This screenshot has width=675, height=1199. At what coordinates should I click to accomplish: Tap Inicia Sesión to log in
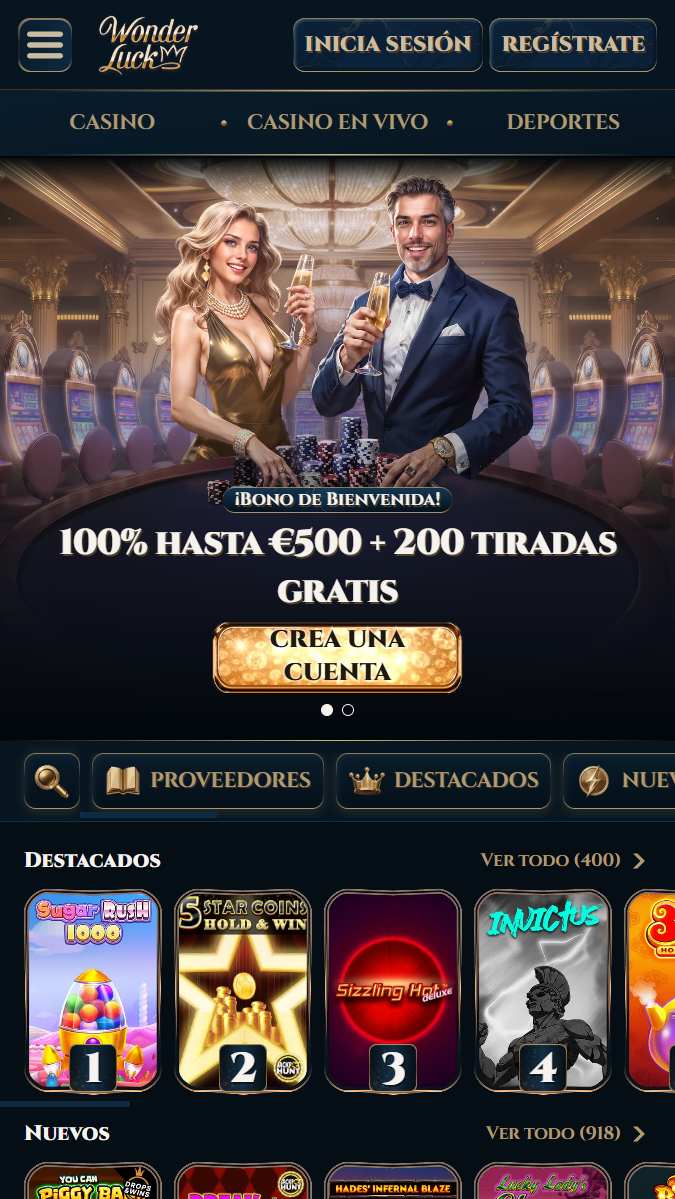coord(388,45)
